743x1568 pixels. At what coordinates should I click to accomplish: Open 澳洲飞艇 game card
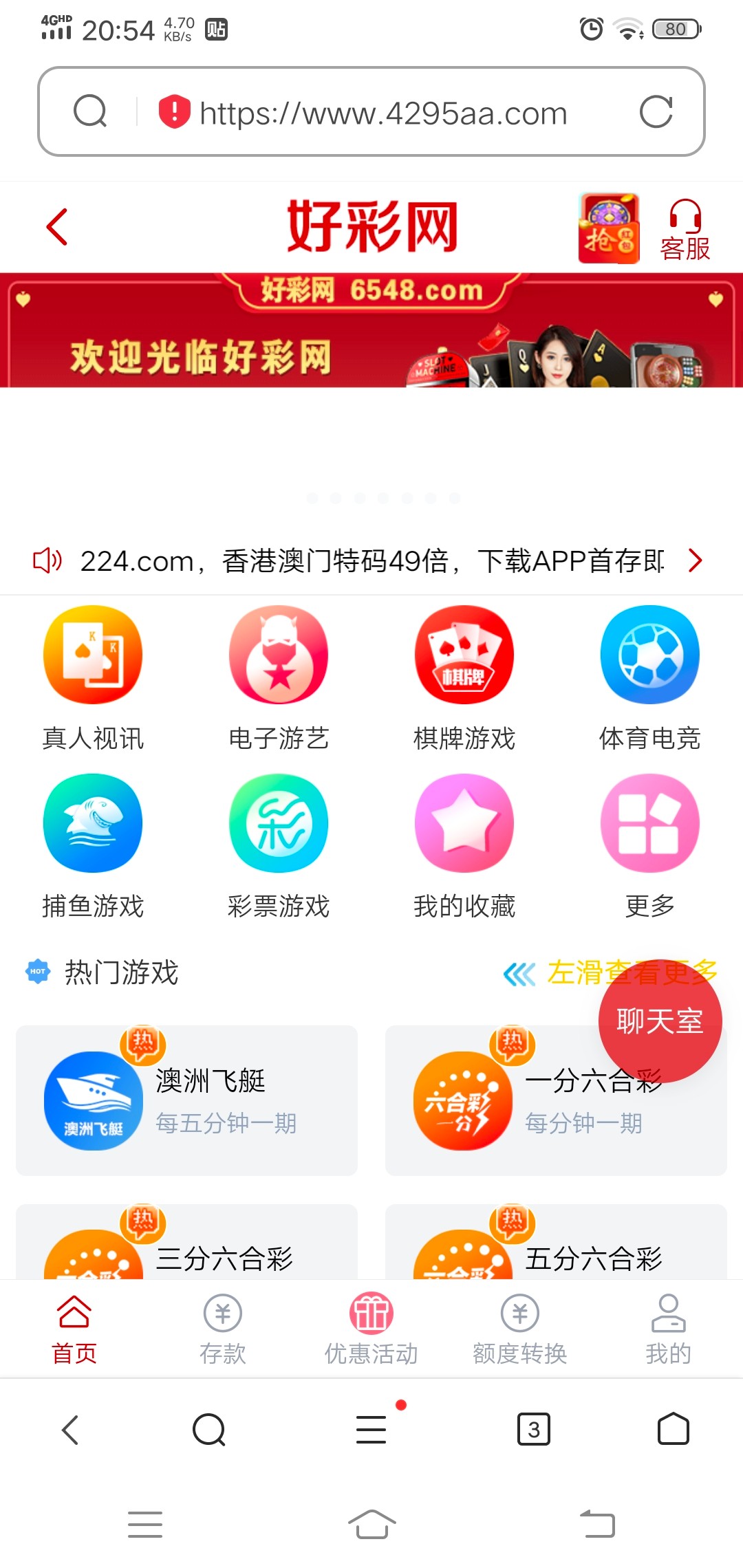[x=186, y=1100]
